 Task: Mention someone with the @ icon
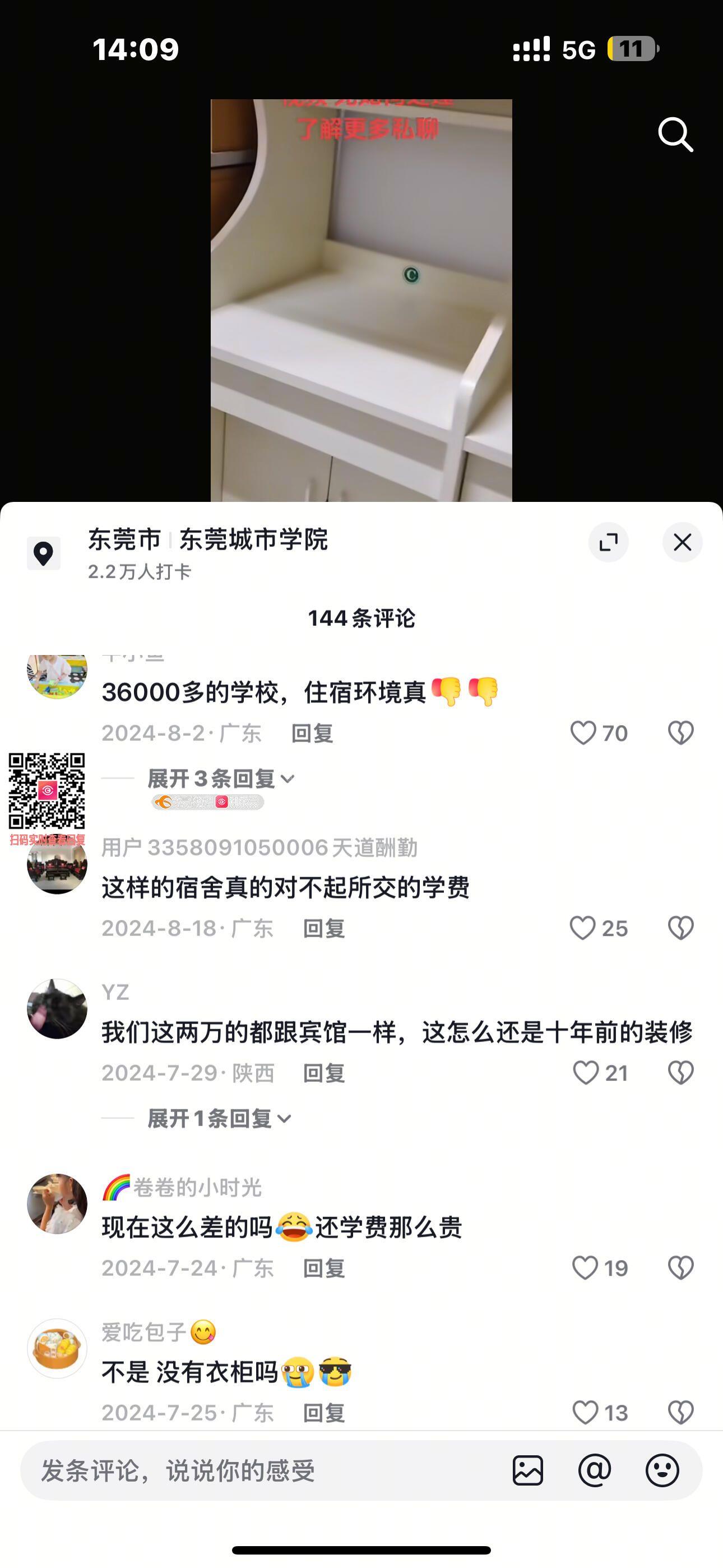point(595,1470)
